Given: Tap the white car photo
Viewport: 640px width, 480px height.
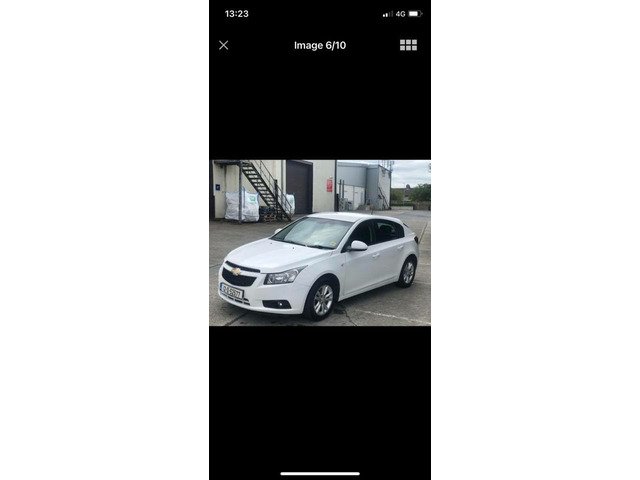Looking at the screenshot, I should [320, 243].
